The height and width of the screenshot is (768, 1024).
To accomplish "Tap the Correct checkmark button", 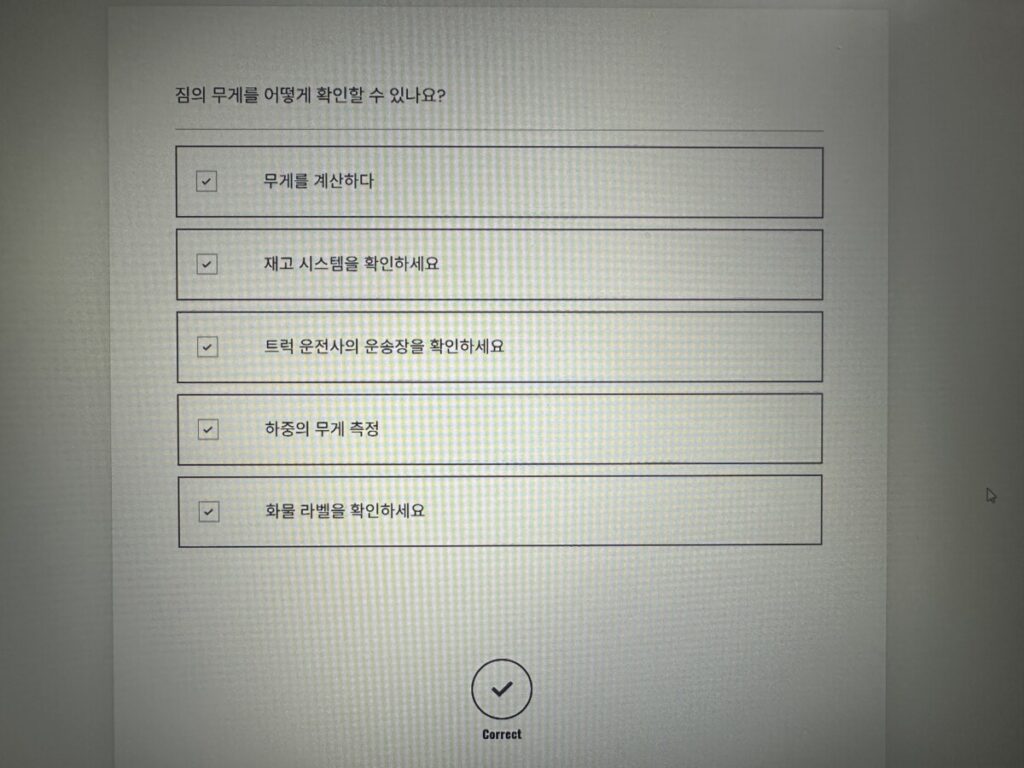I will pos(501,689).
